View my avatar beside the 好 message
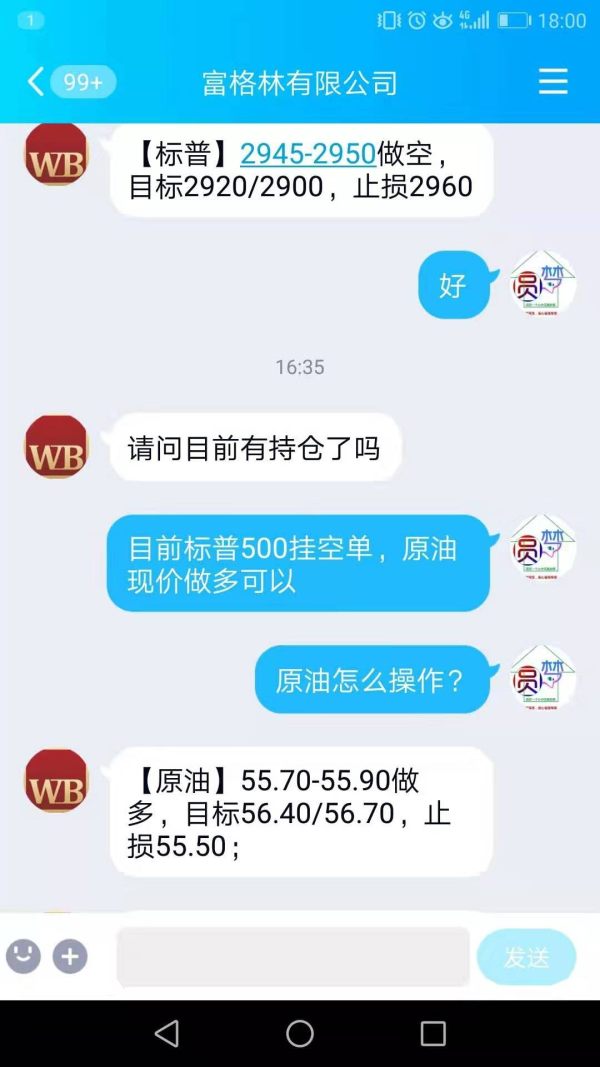Viewport: 600px width, 1067px height. pyautogui.click(x=542, y=285)
